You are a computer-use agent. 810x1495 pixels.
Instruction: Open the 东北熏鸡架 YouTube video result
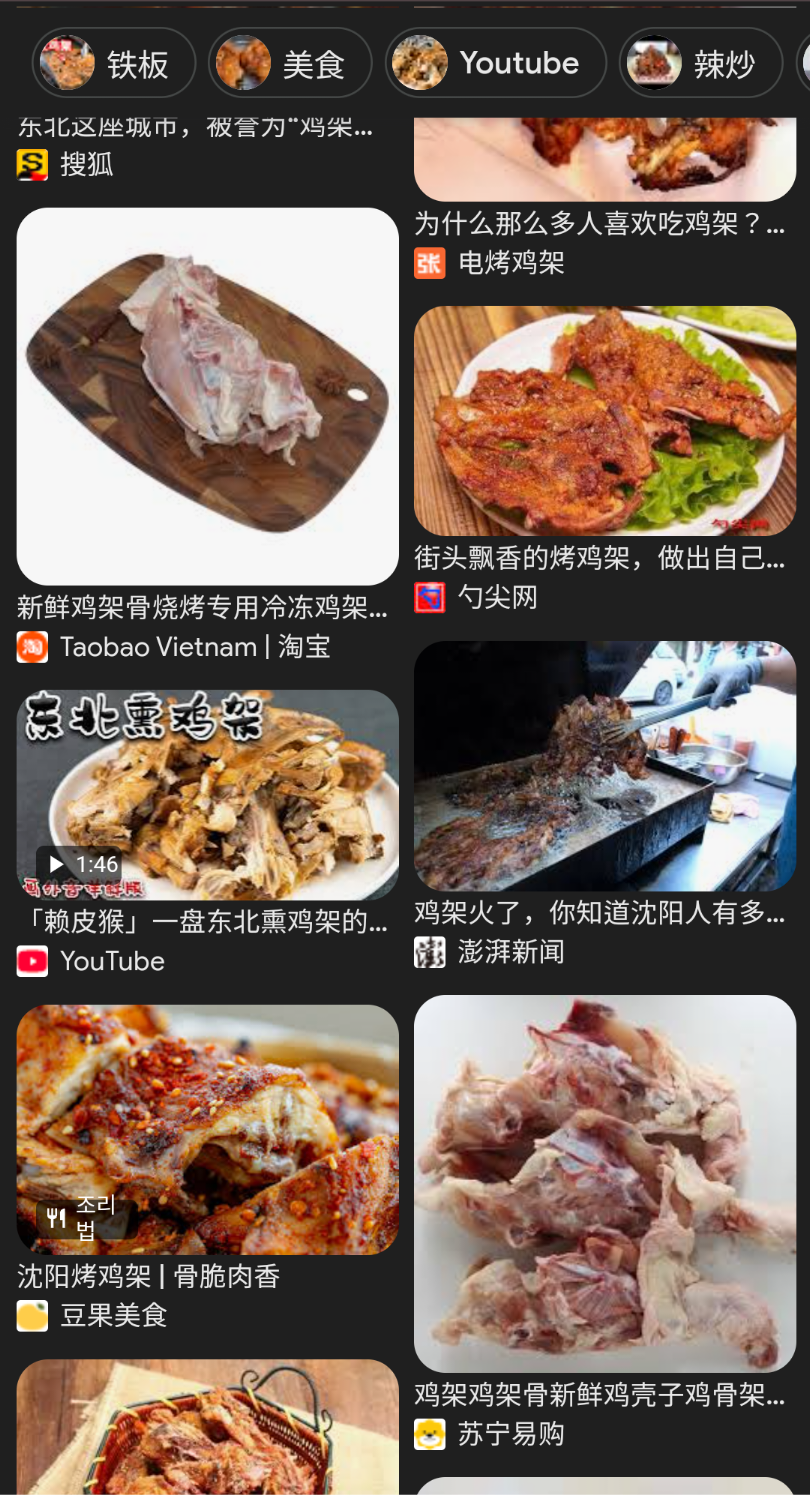point(208,795)
